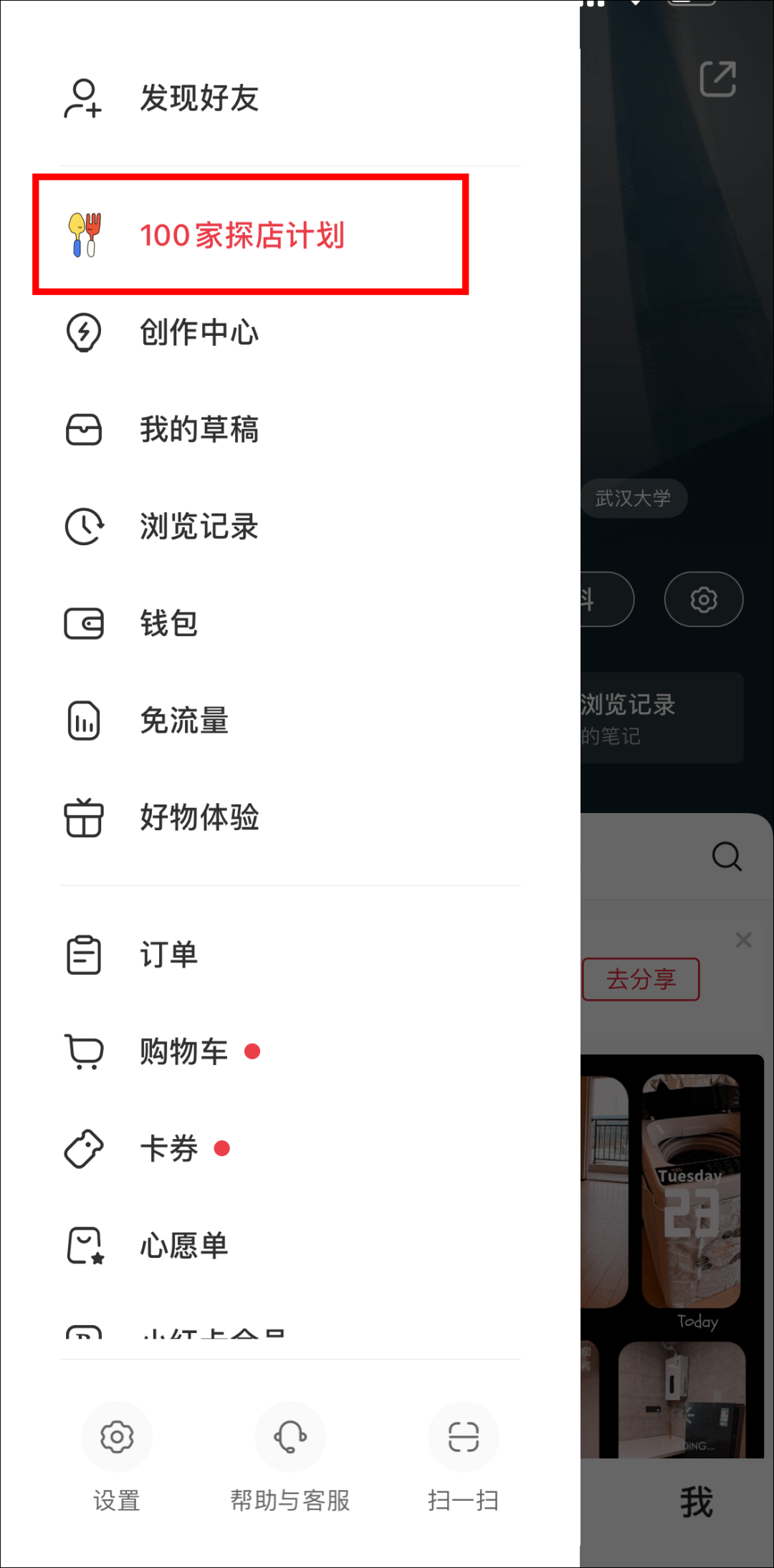Select the 免流量 option
The width and height of the screenshot is (774, 1568).
point(183,721)
